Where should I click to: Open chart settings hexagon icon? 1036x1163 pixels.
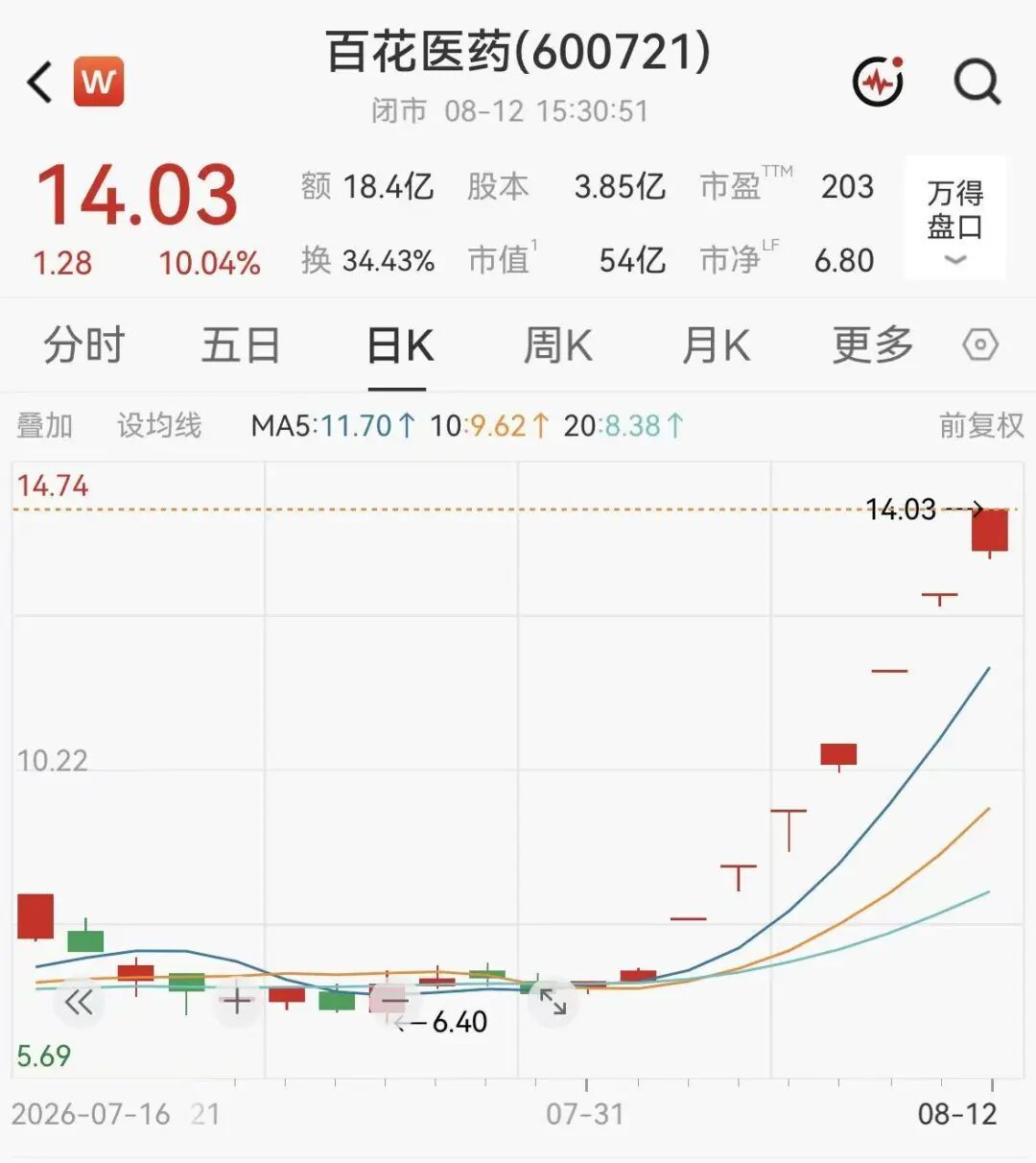pyautogui.click(x=980, y=345)
